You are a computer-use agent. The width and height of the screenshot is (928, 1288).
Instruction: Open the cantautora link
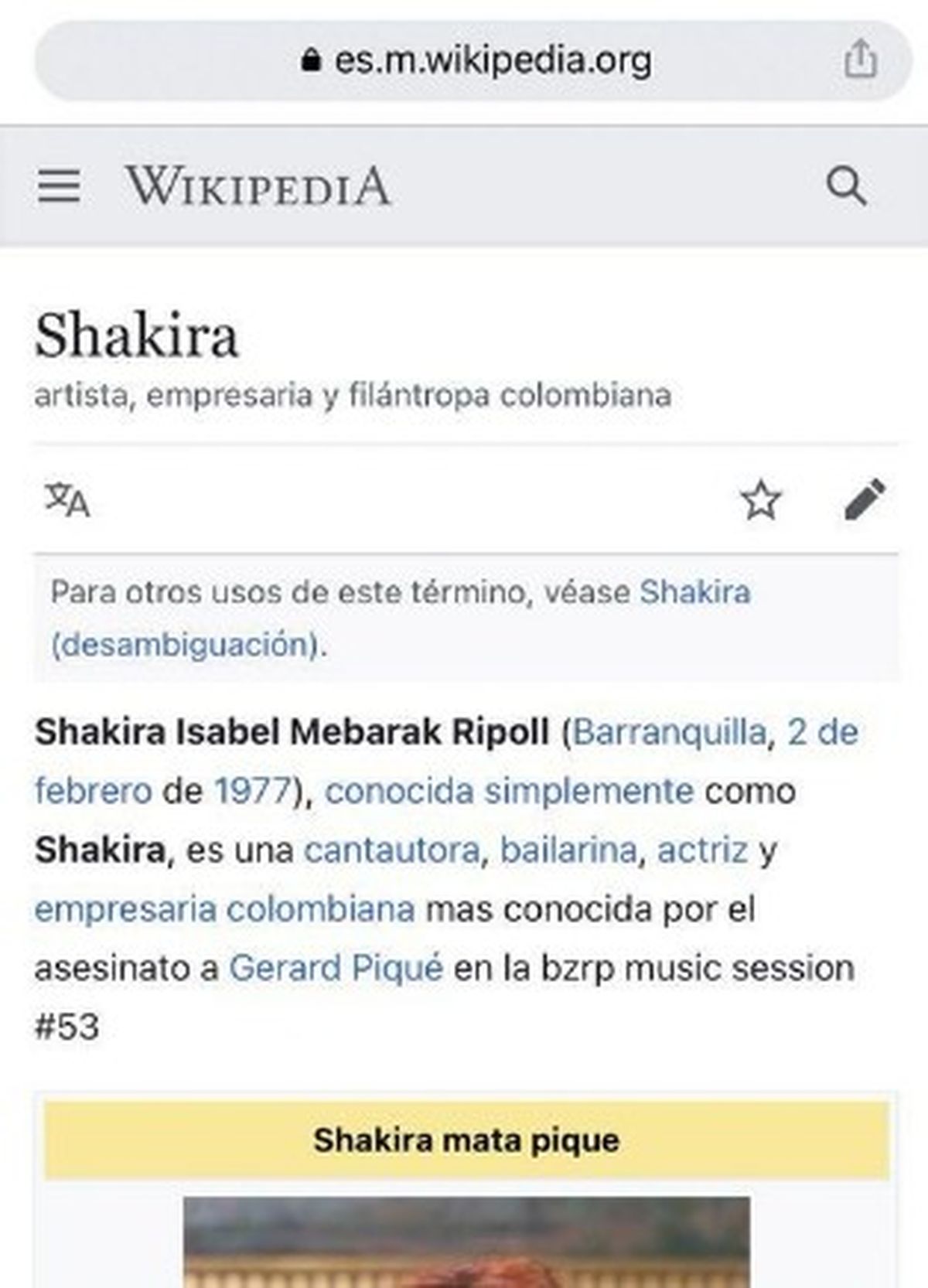coord(391,850)
